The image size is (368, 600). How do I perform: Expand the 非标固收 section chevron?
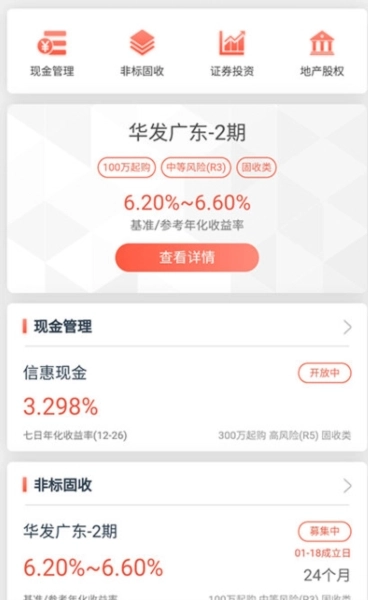point(347,486)
